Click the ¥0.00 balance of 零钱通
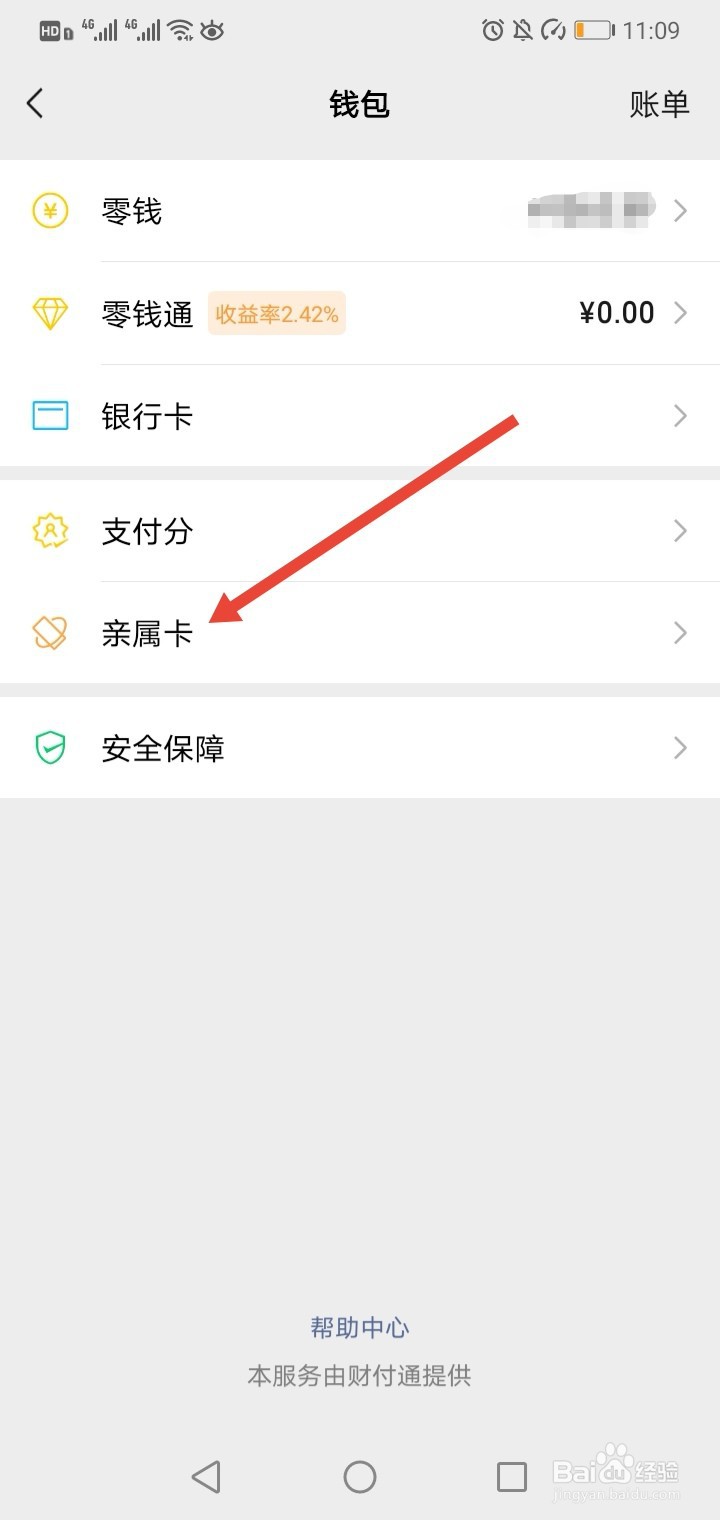This screenshot has height=1520, width=720. pyautogui.click(x=617, y=313)
